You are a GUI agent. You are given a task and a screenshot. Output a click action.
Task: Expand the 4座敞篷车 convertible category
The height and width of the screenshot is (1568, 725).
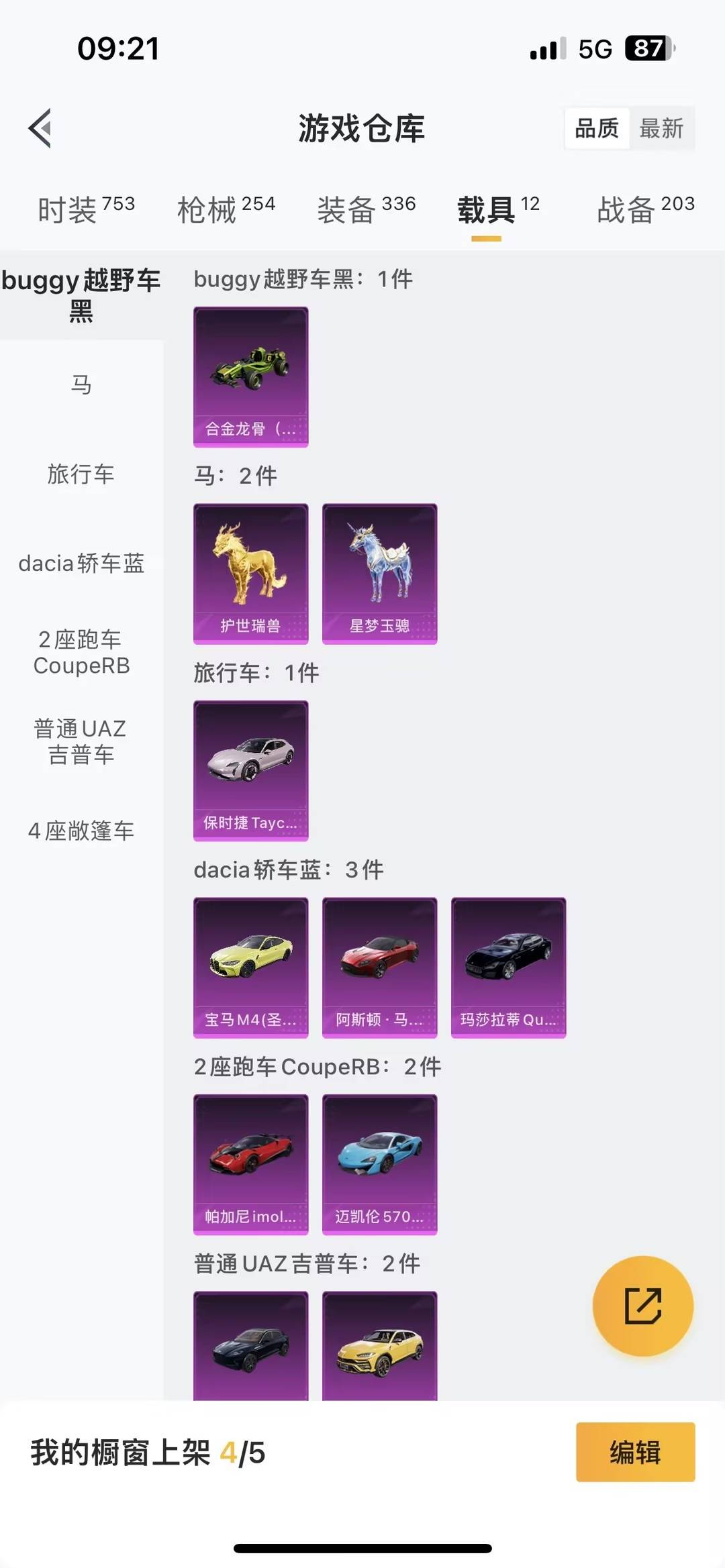pyautogui.click(x=81, y=831)
